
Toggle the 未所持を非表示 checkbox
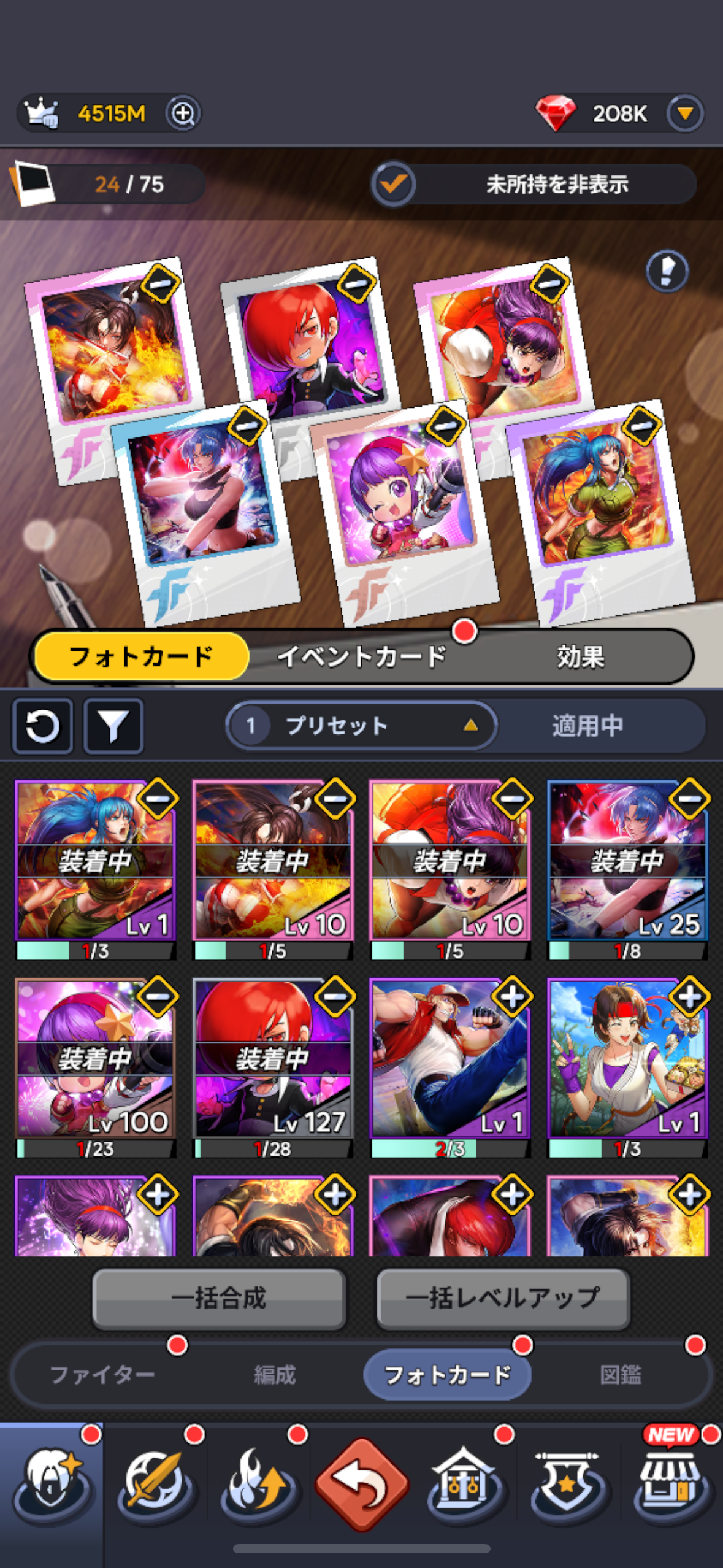pos(393,183)
